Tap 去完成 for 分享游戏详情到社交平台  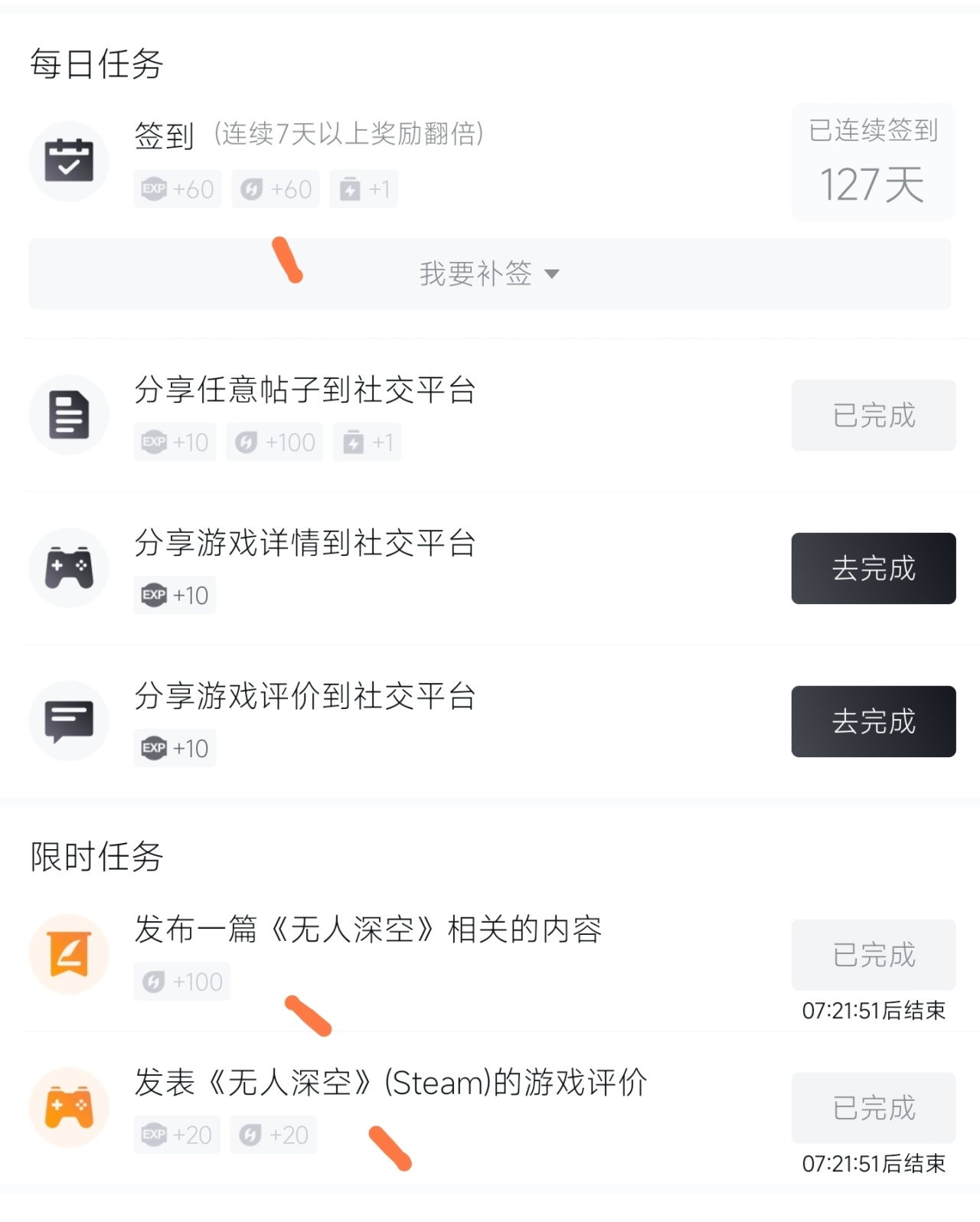tap(873, 568)
